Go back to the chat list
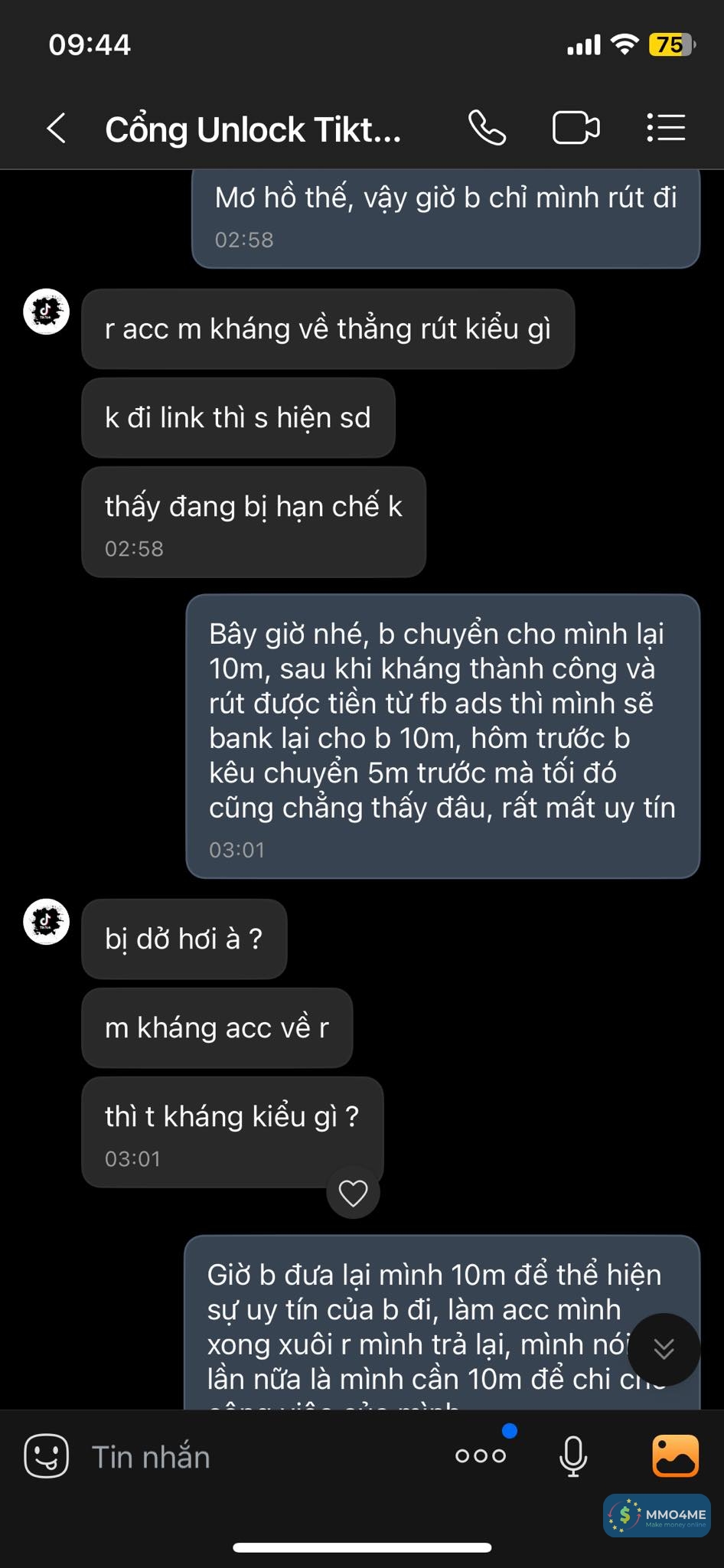 pyautogui.click(x=57, y=128)
